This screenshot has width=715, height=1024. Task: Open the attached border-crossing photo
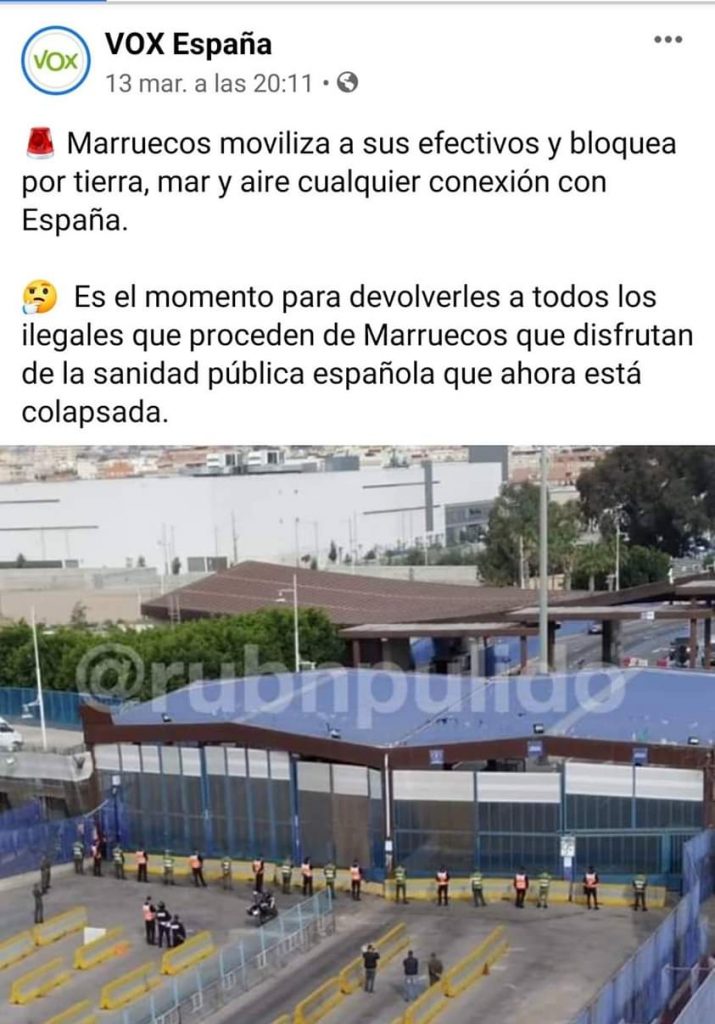pyautogui.click(x=357, y=734)
